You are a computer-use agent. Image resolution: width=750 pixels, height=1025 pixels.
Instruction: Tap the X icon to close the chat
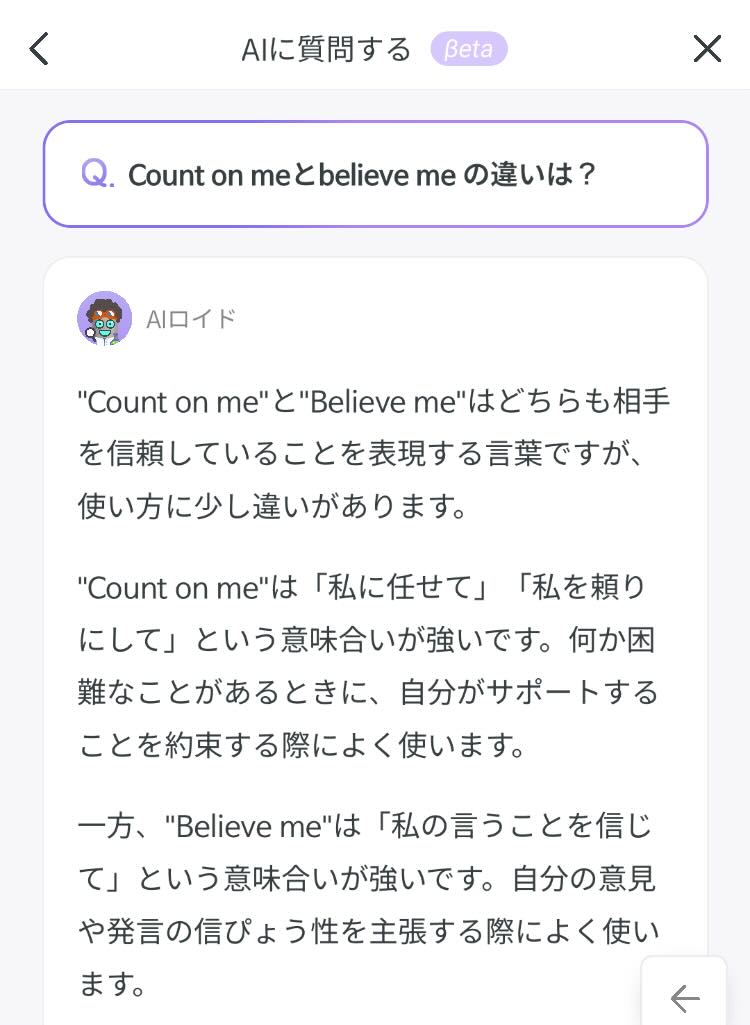[708, 47]
